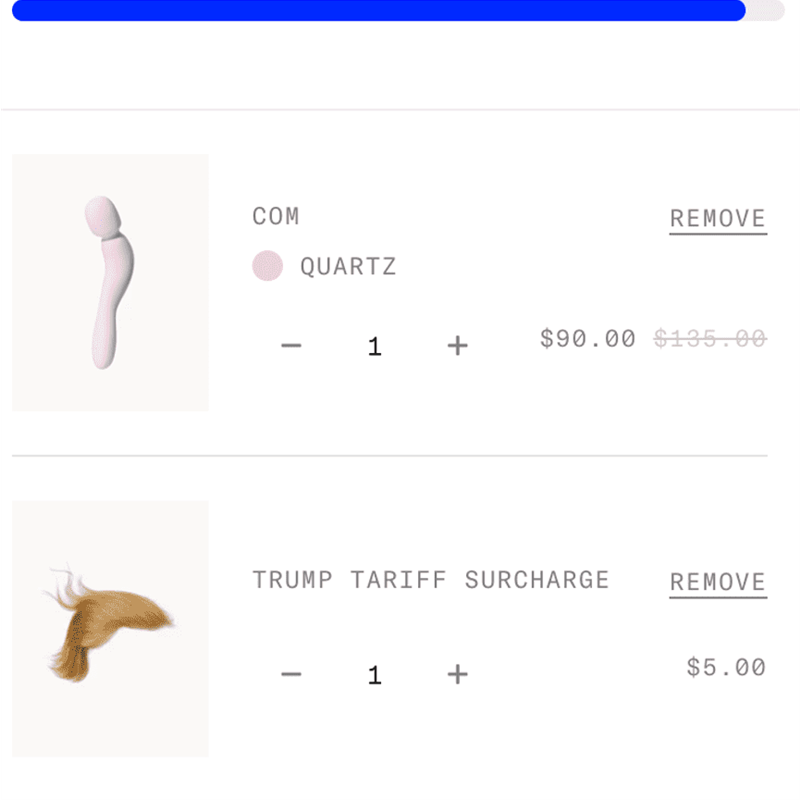Remove Trump Tariff Surcharge from cart

click(x=717, y=582)
